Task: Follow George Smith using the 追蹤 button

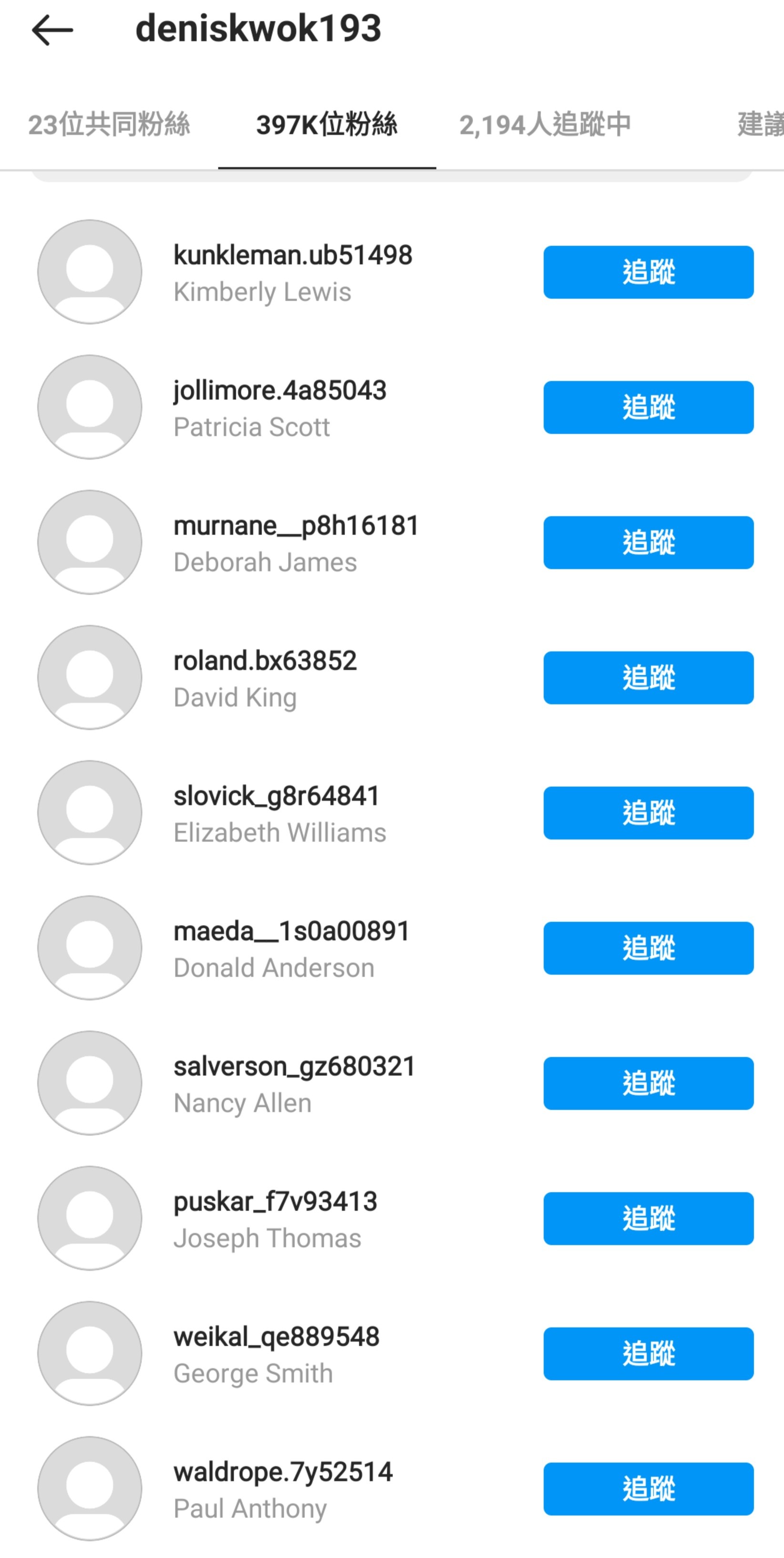Action: (x=647, y=1353)
